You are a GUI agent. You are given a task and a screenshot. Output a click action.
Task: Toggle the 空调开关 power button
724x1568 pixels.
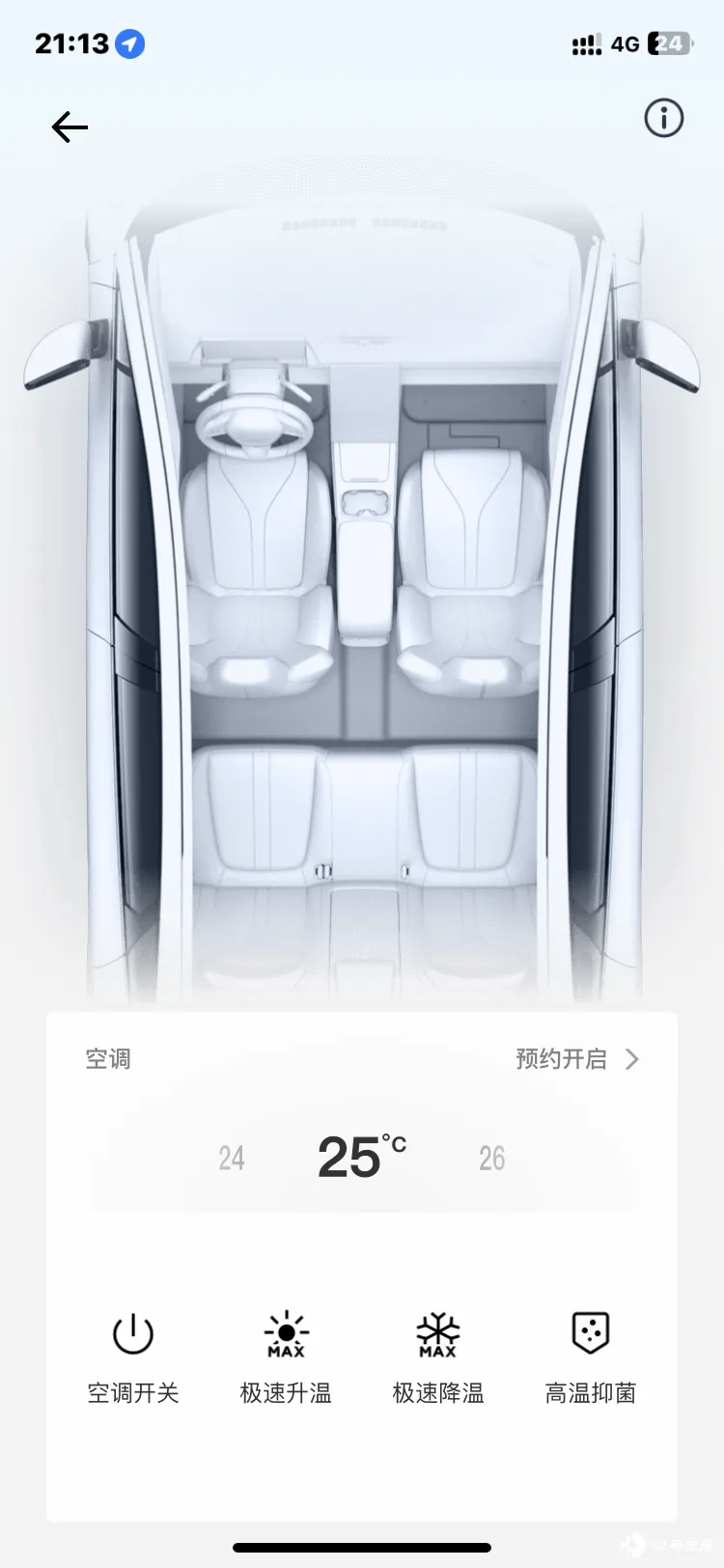[x=133, y=1355]
